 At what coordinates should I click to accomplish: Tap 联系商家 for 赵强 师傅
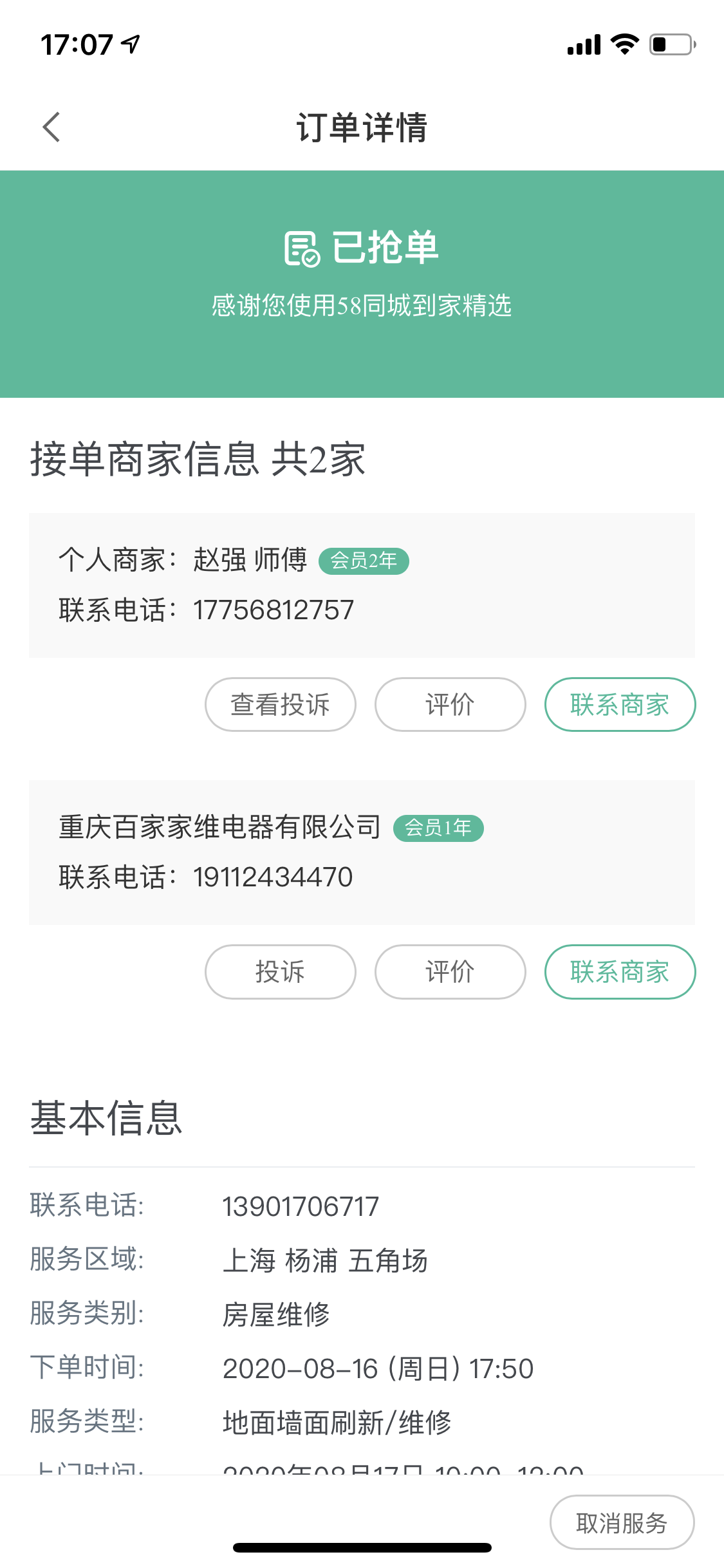620,704
